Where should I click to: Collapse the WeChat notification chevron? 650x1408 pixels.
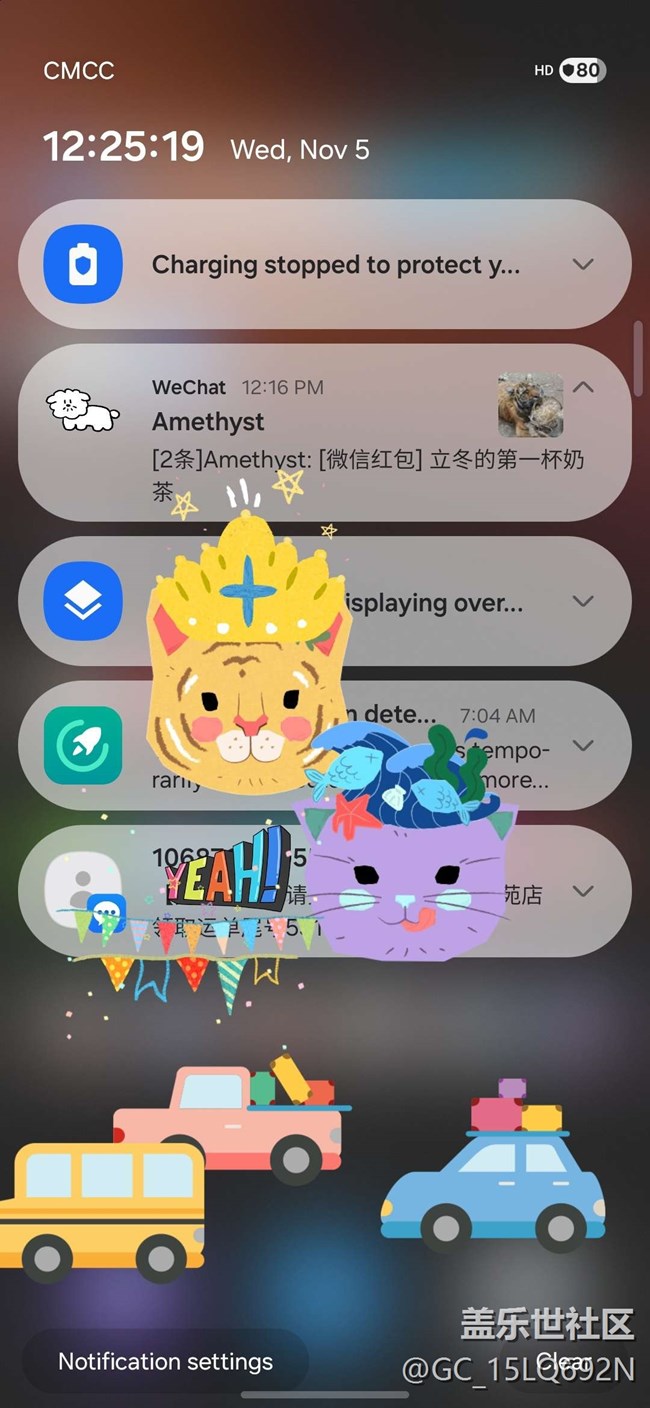(583, 387)
